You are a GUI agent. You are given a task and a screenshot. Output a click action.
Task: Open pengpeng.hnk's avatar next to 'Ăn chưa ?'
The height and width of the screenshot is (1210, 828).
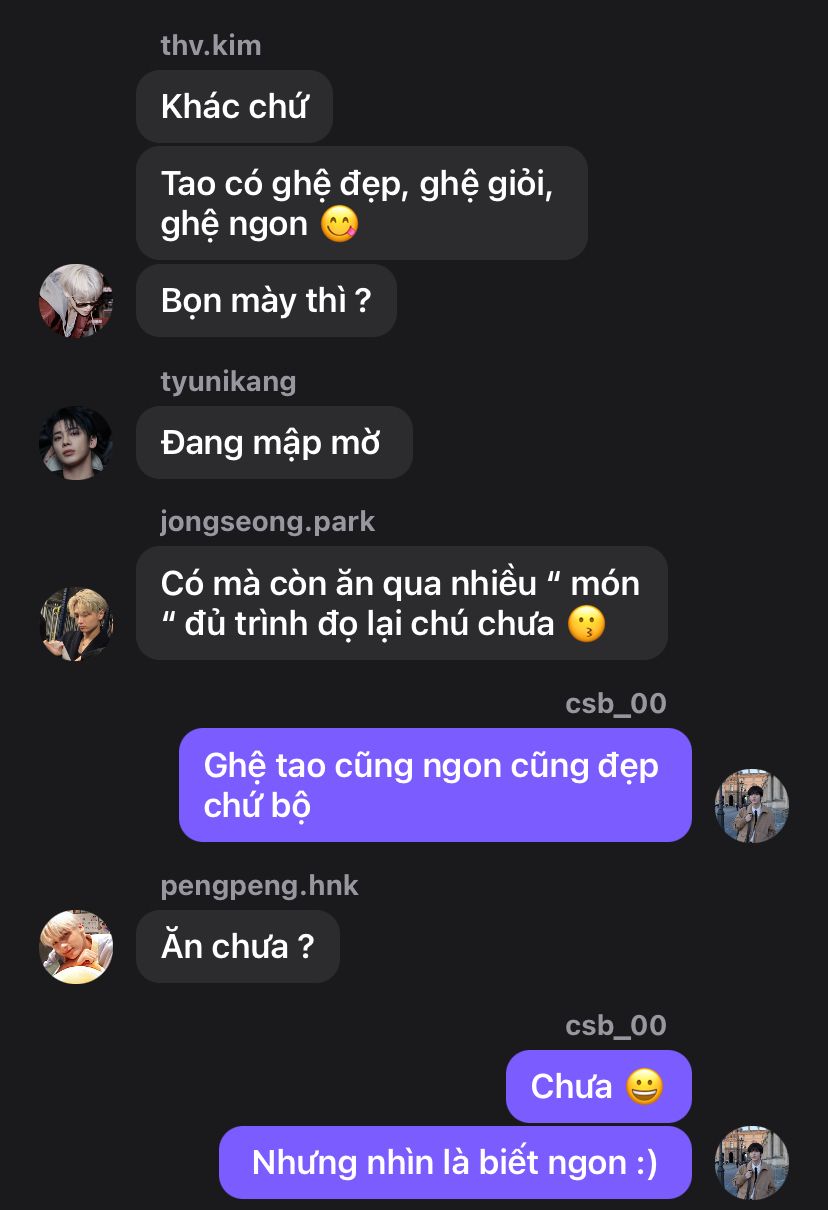(x=76, y=947)
